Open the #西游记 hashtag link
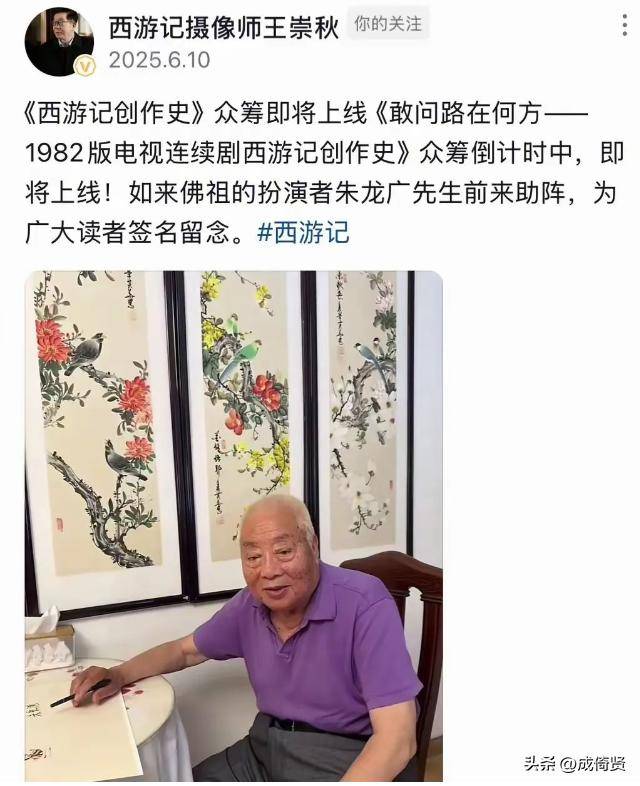The height and width of the screenshot is (786, 640). point(304,233)
